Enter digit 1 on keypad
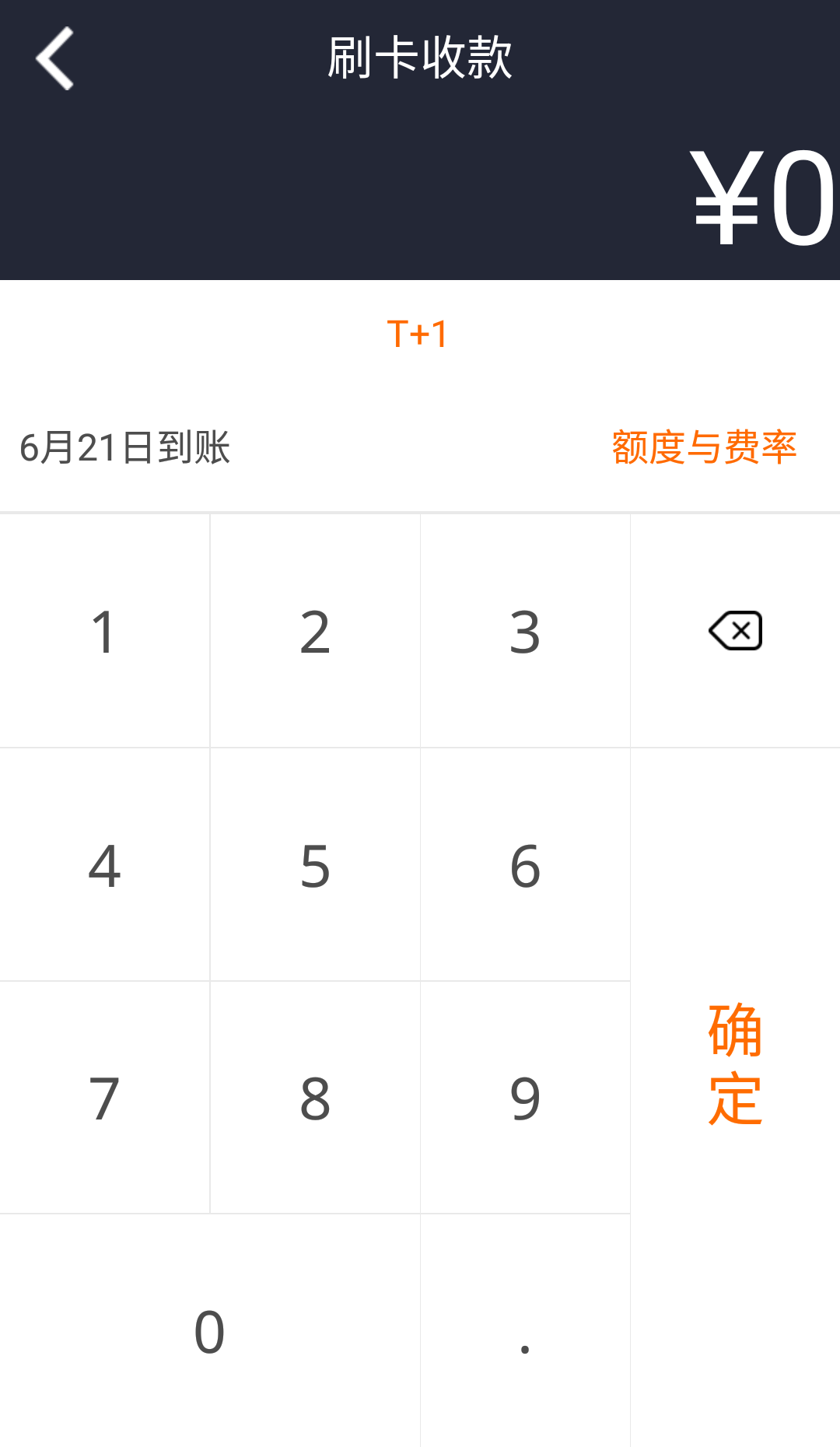 pyautogui.click(x=104, y=631)
